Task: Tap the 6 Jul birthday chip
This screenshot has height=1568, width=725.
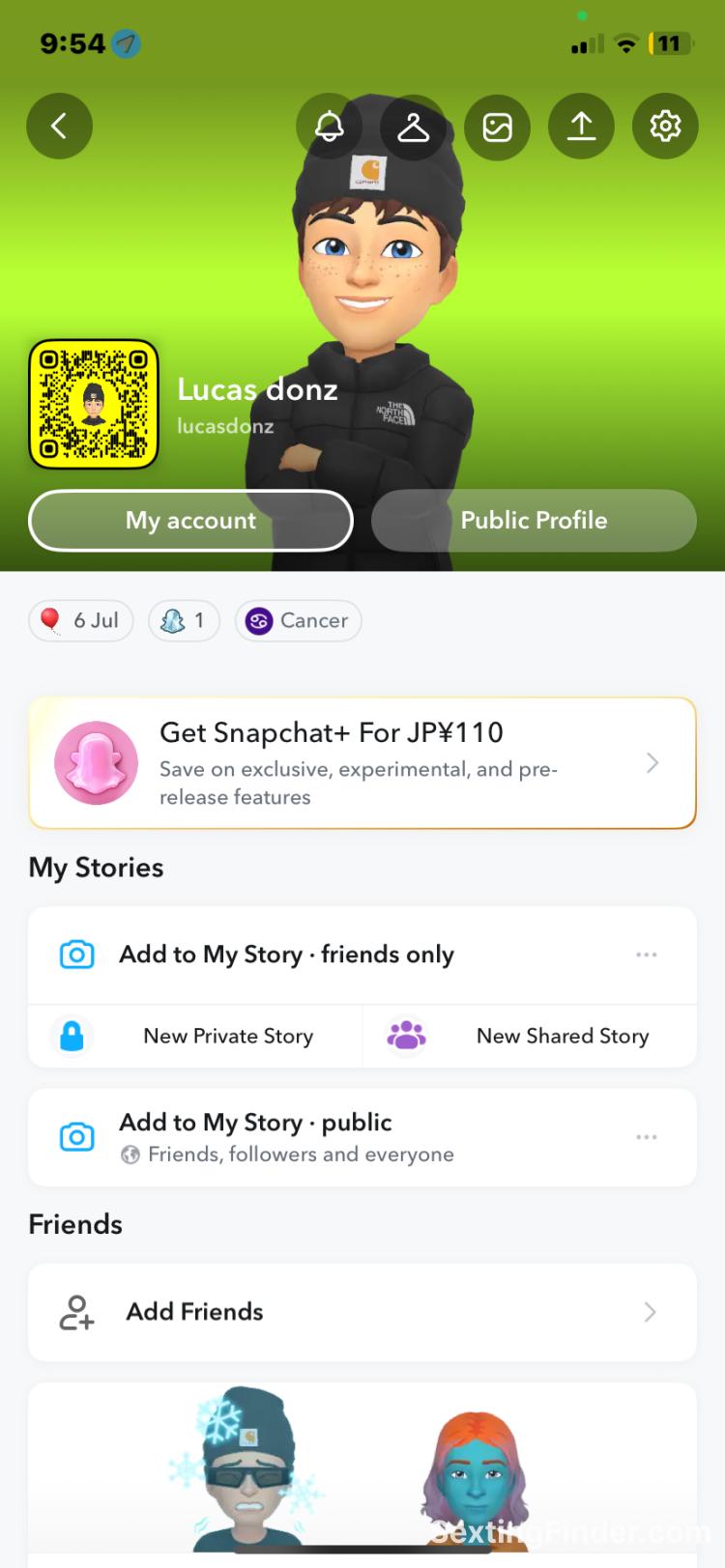Action: point(80,620)
